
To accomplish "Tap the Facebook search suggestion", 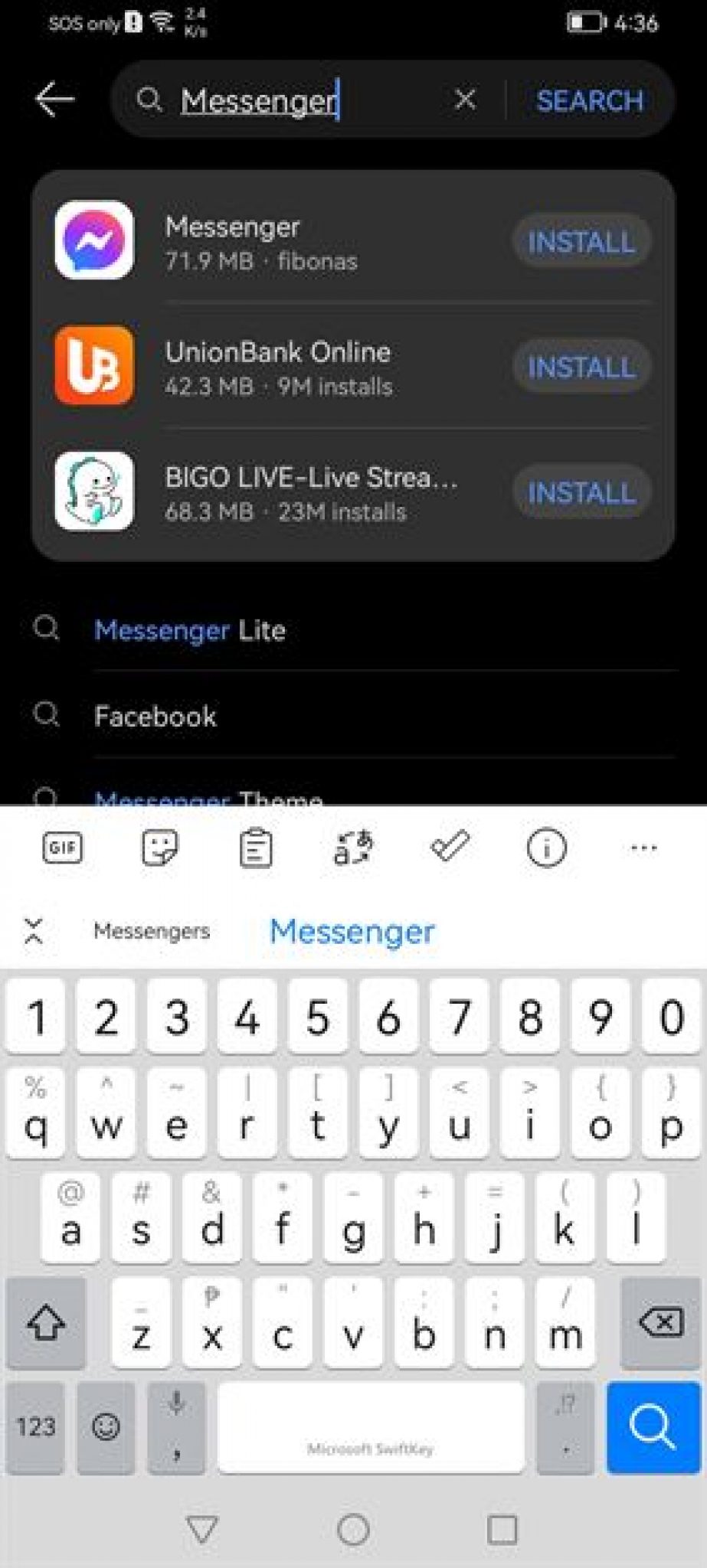I will pos(154,717).
